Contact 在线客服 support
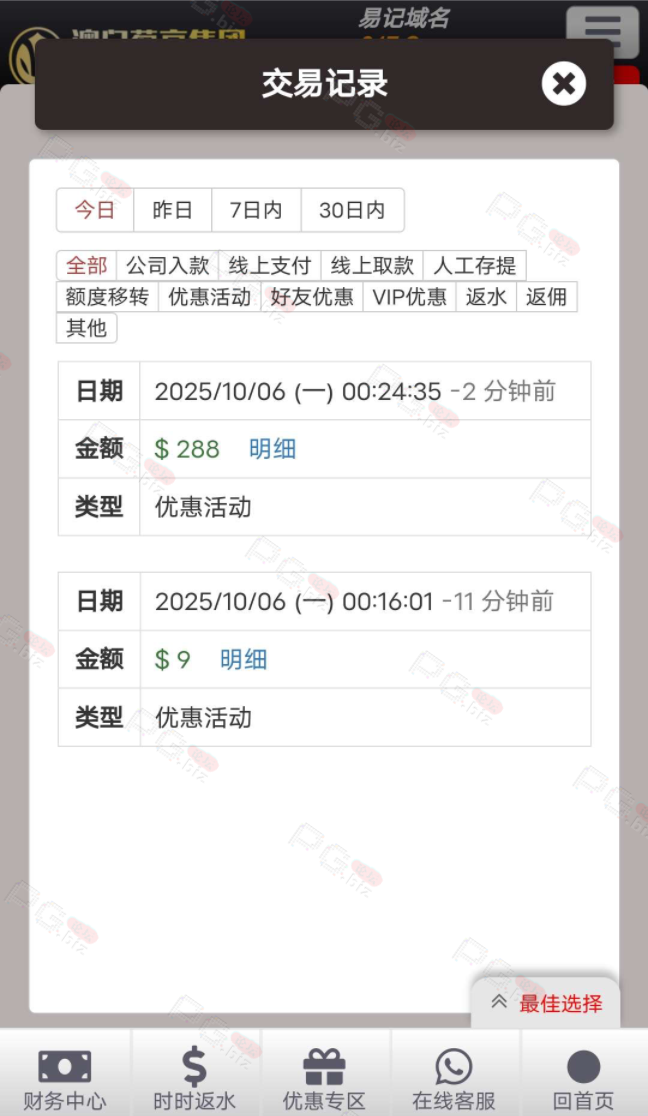This screenshot has width=648, height=1116. click(x=454, y=1078)
